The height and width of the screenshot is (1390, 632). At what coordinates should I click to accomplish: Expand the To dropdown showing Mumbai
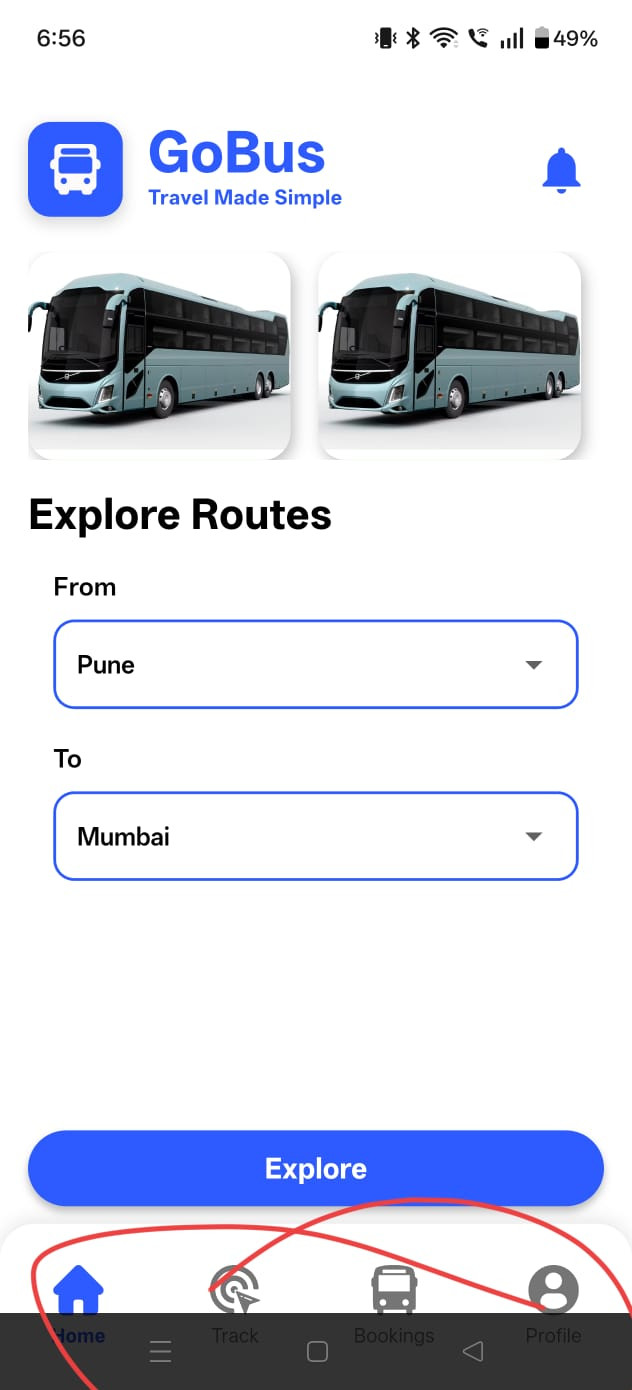click(315, 837)
